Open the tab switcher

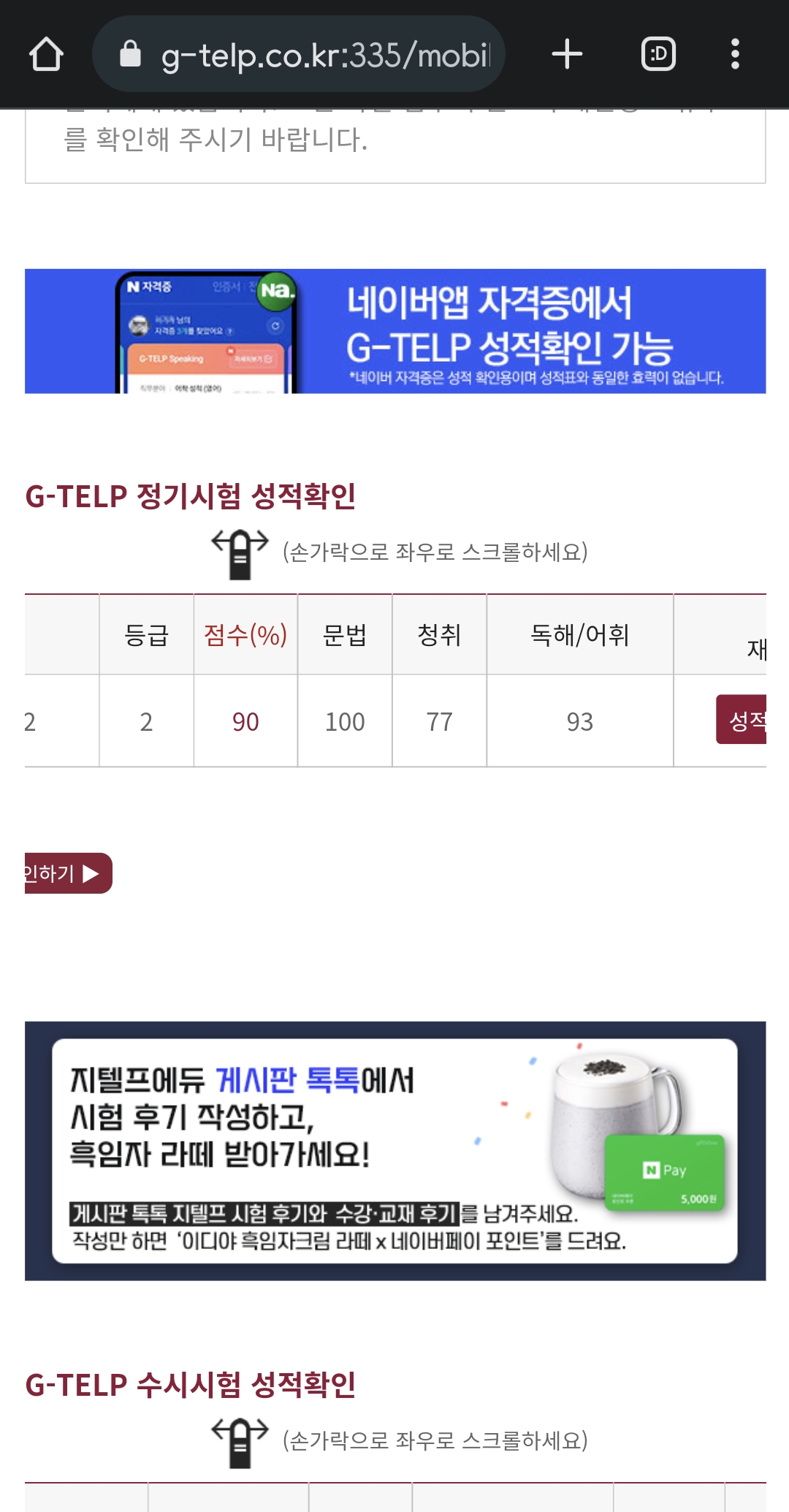pyautogui.click(x=658, y=55)
